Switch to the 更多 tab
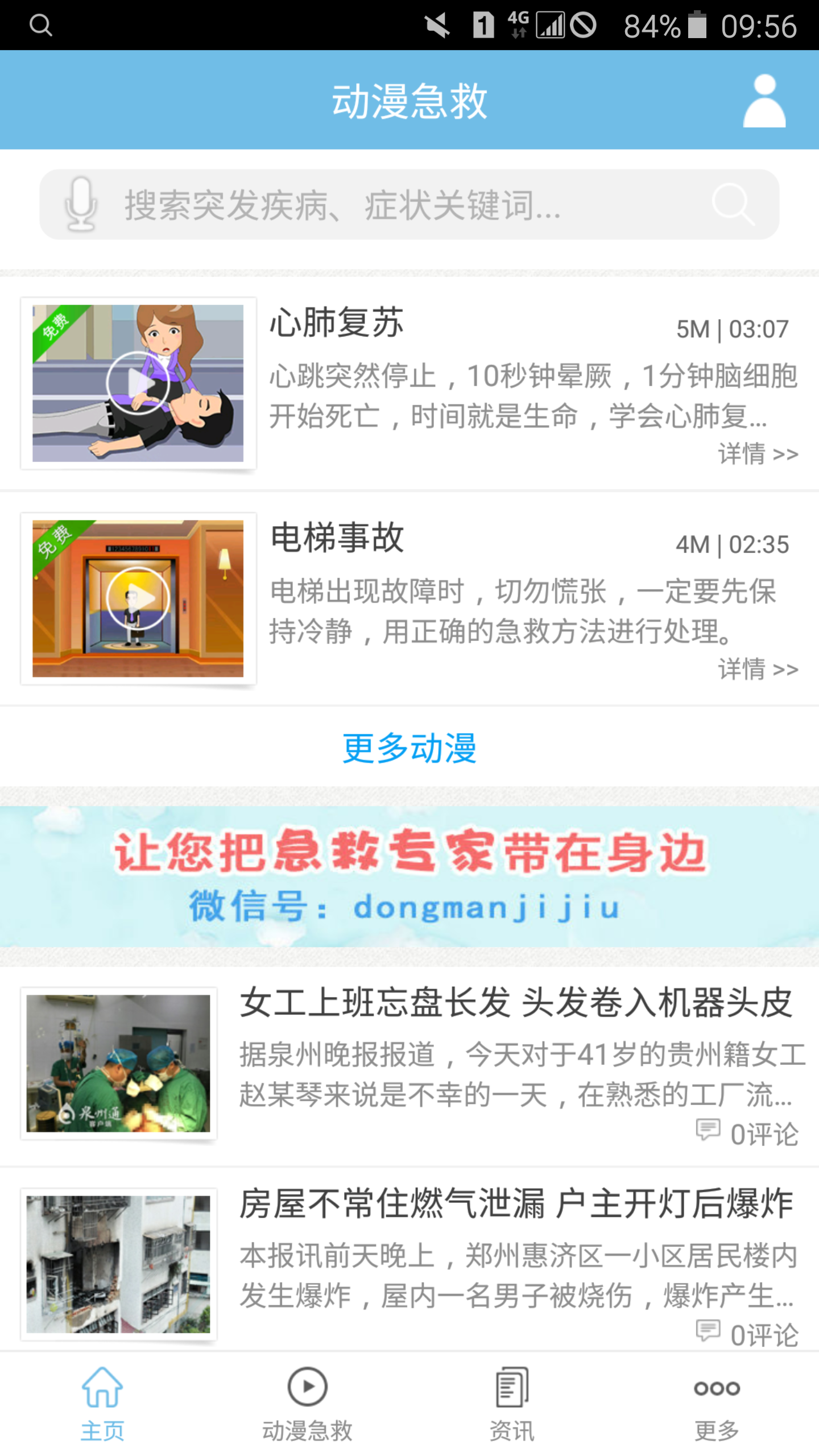 coord(717,1404)
